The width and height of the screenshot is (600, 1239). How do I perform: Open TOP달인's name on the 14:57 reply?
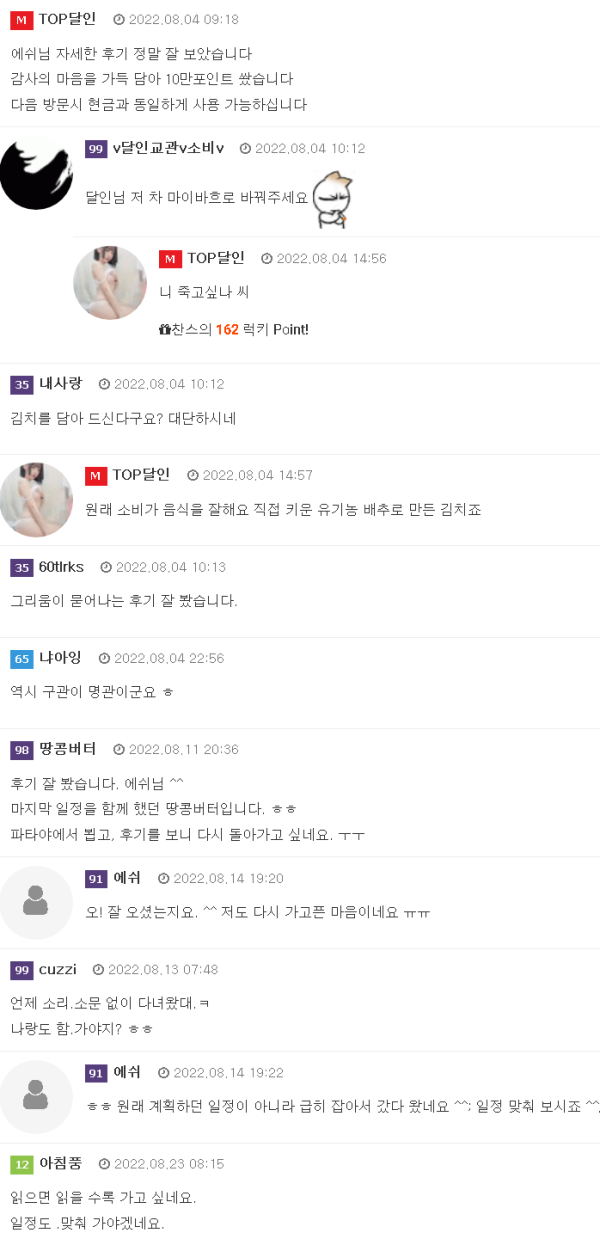(141, 475)
